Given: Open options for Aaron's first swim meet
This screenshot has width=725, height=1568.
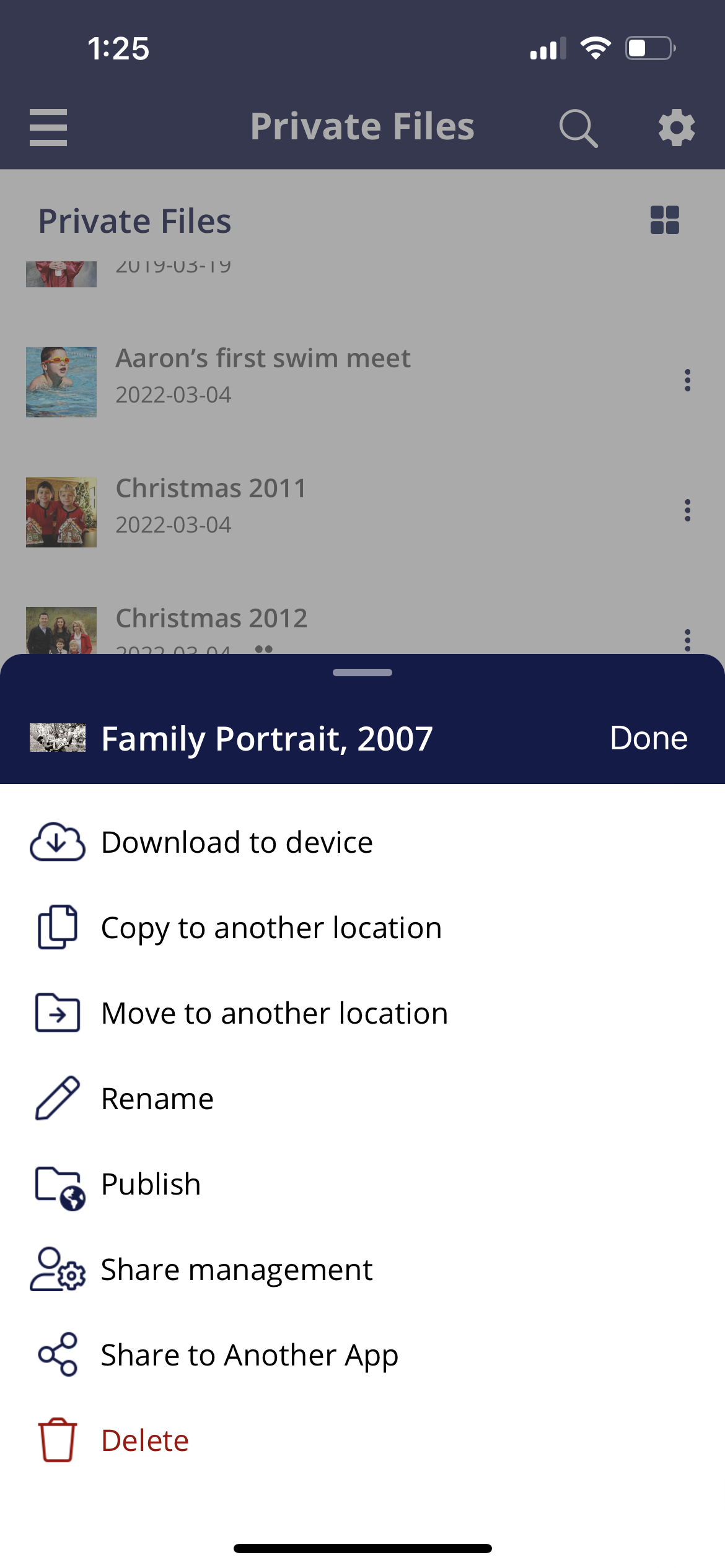Looking at the screenshot, I should click(x=687, y=380).
